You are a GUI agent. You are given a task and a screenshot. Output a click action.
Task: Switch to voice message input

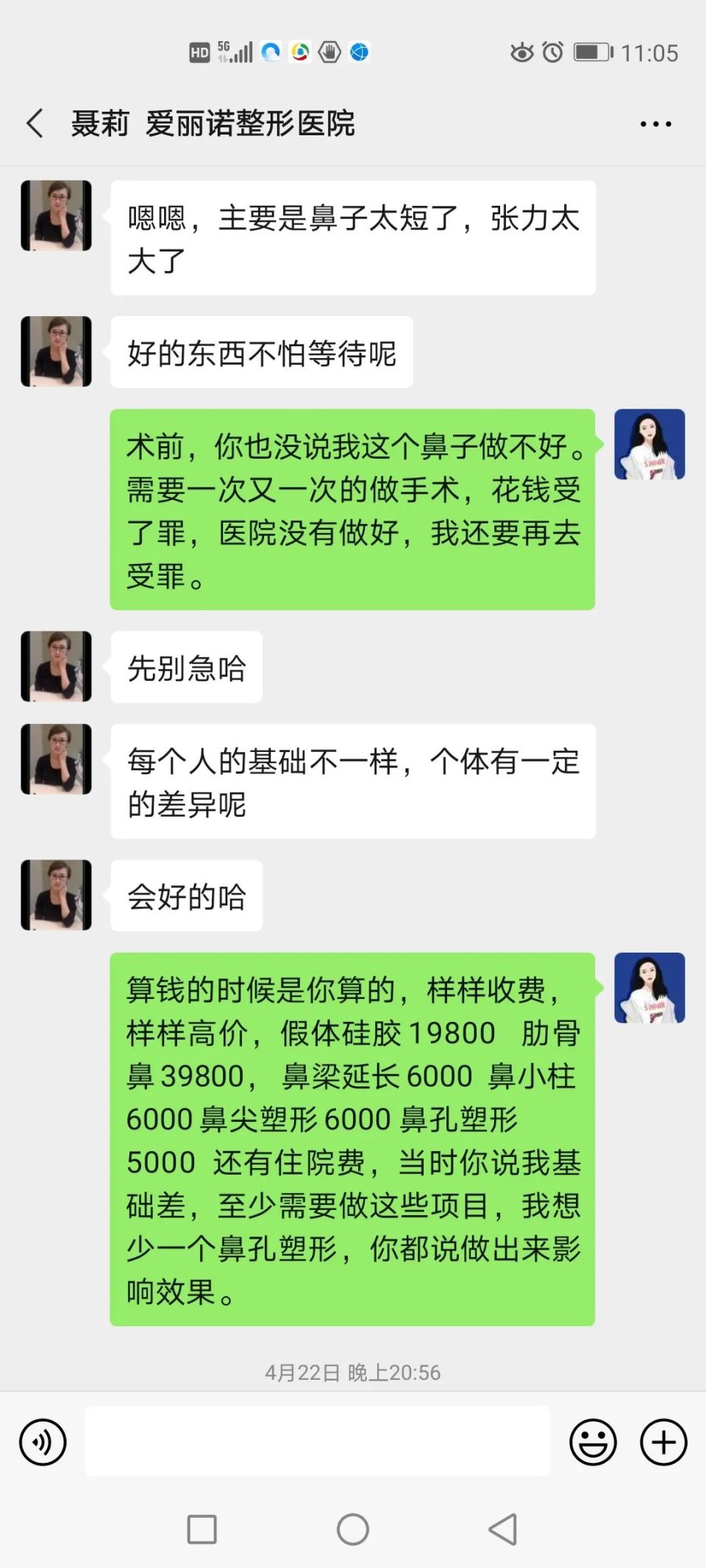click(43, 1442)
